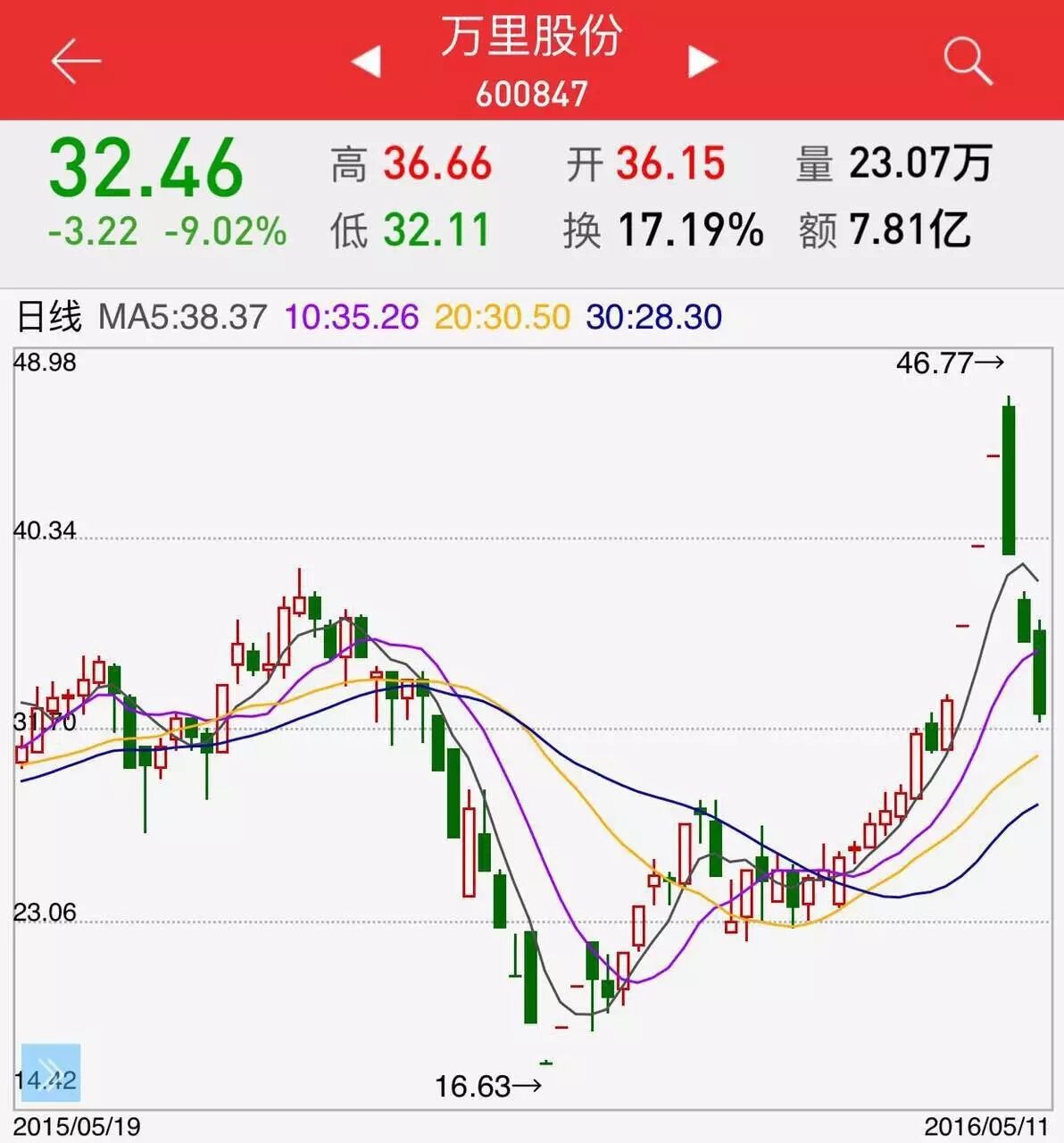
Task: Go back using the top-left arrow
Action: tap(75, 62)
